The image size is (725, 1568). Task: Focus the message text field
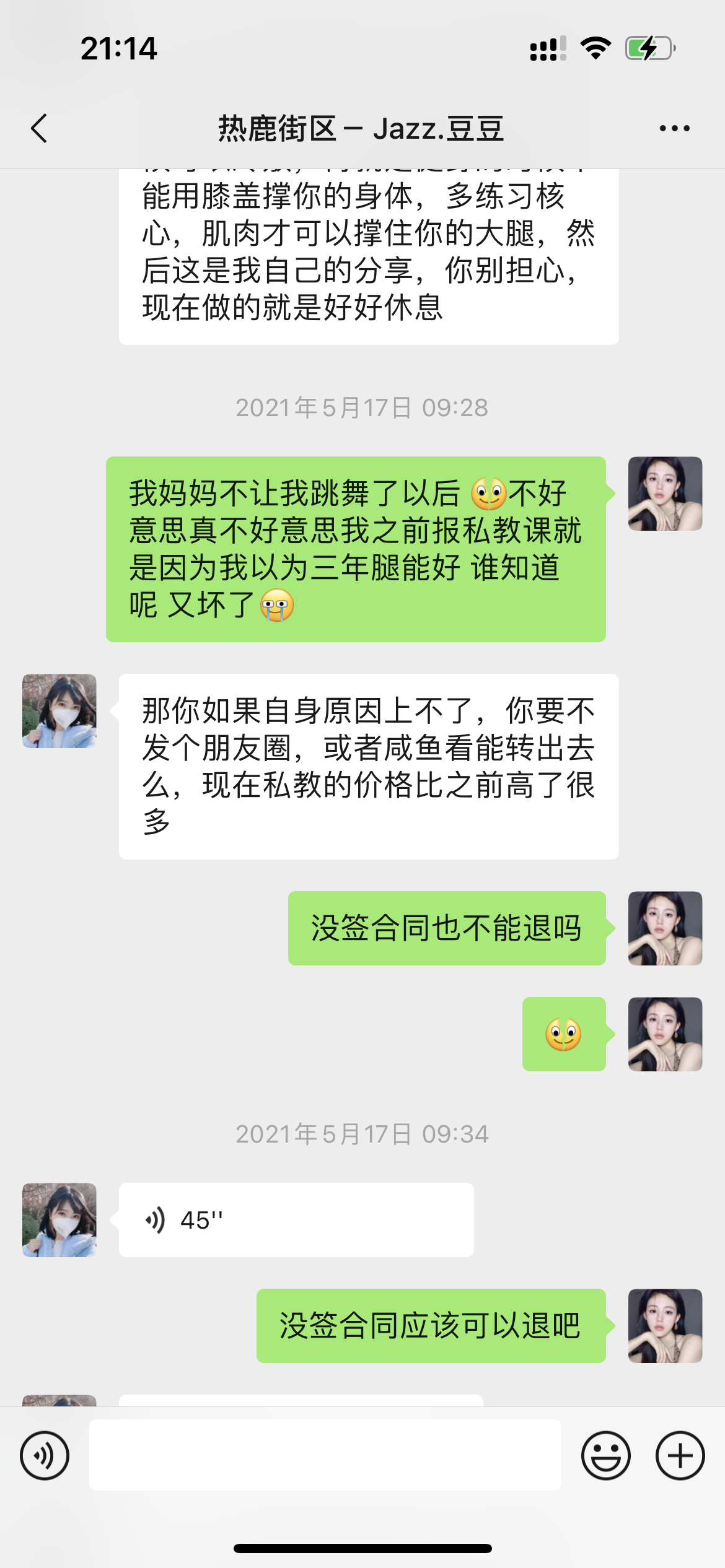[325, 1455]
